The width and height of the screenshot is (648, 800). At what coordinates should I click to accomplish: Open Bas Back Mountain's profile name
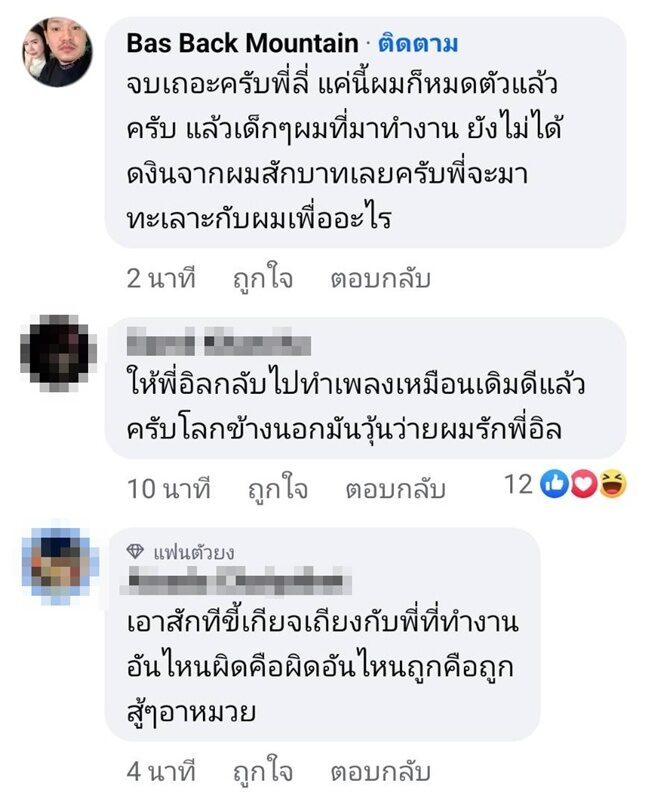point(242,42)
